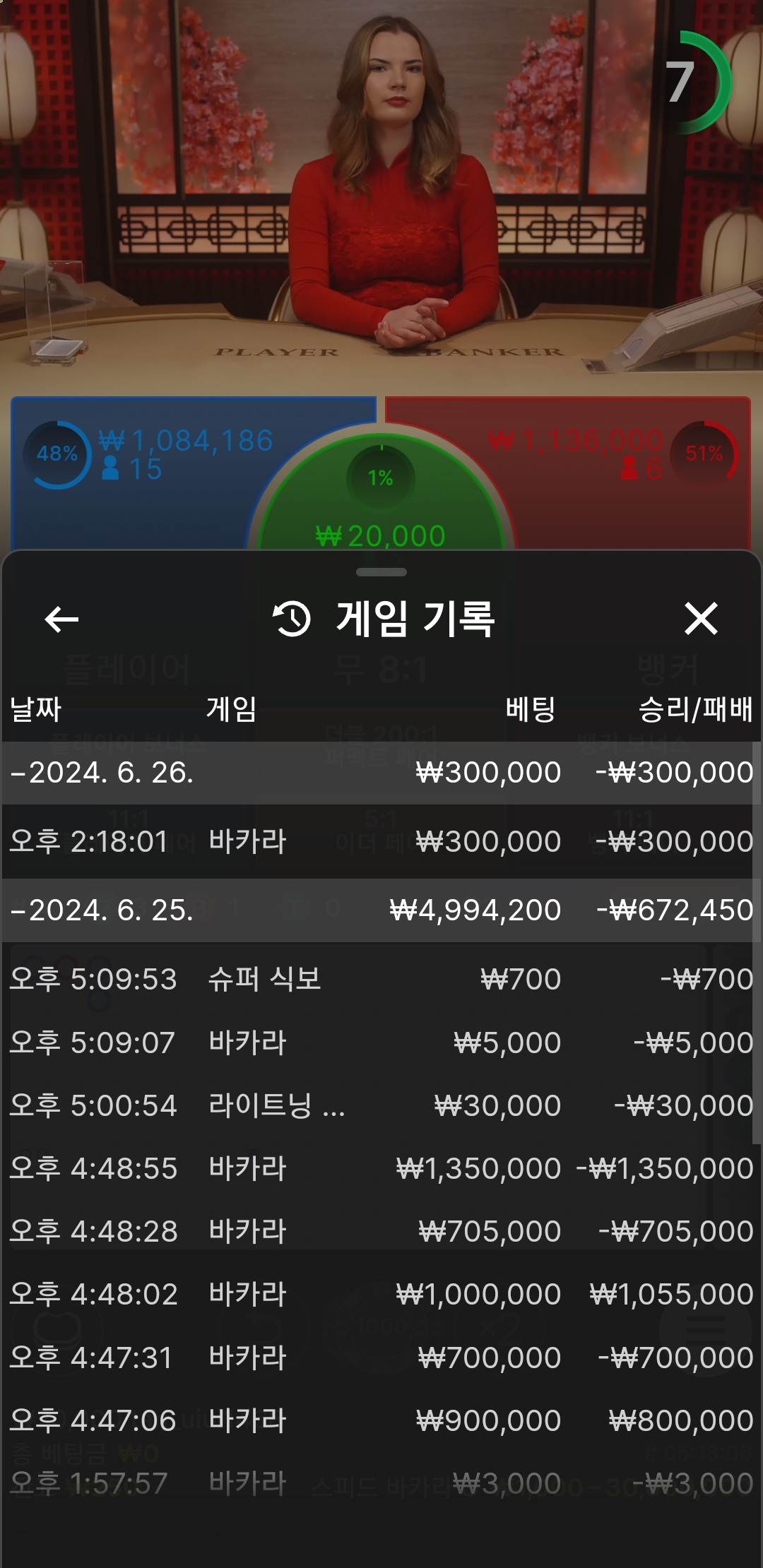This screenshot has width=763, height=1568.
Task: View the 오후 4:48:55 바카라 ₩1,350,000 bet
Action: coord(381,1168)
